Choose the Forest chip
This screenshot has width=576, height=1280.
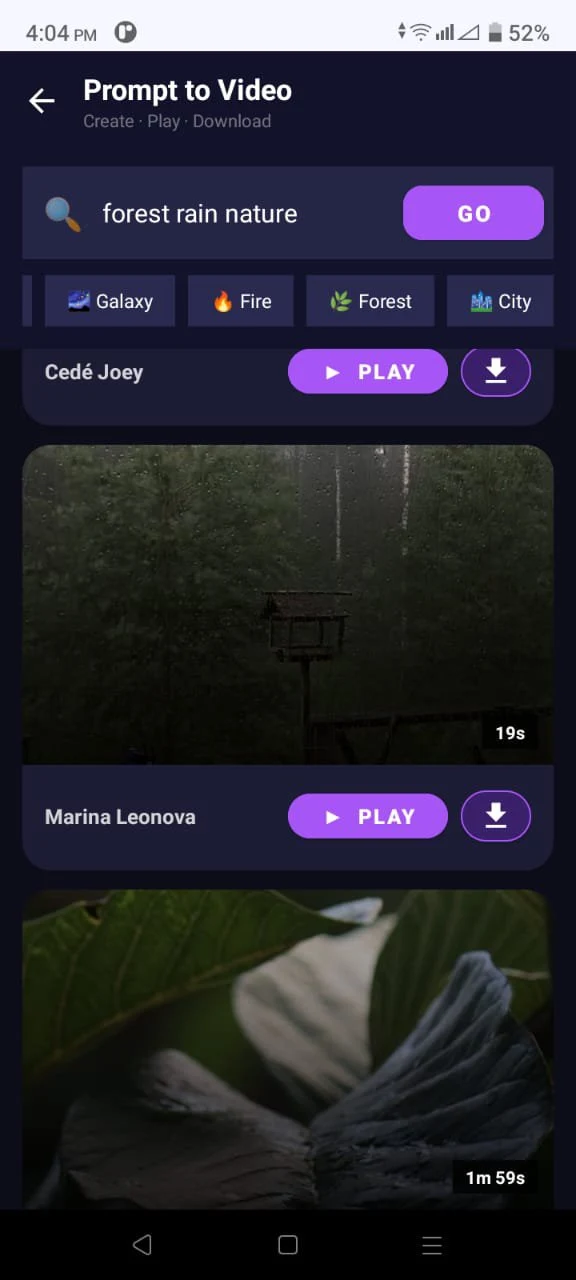tap(370, 301)
